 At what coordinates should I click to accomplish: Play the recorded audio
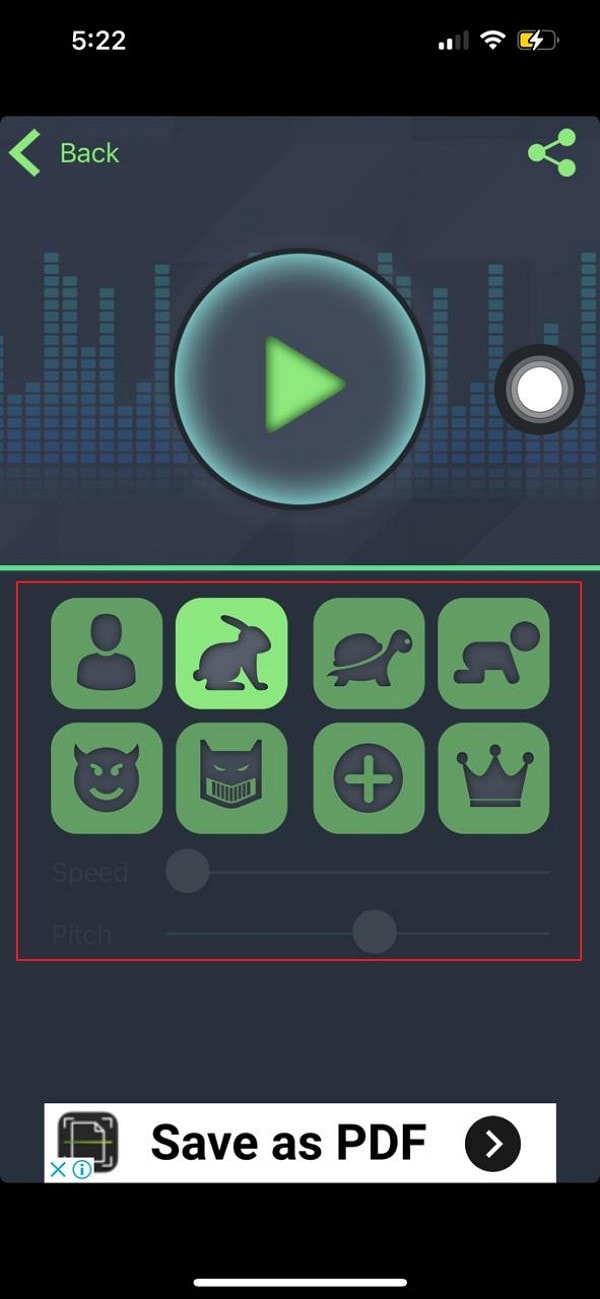coord(300,380)
